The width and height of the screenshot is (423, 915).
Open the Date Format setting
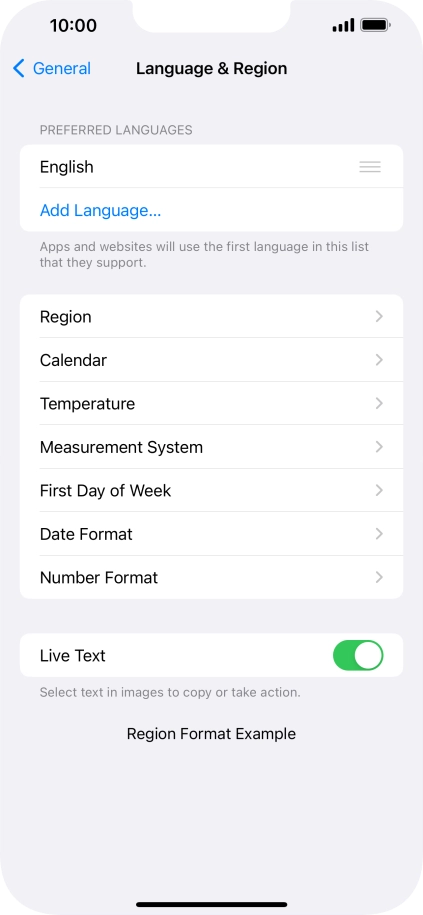(211, 534)
